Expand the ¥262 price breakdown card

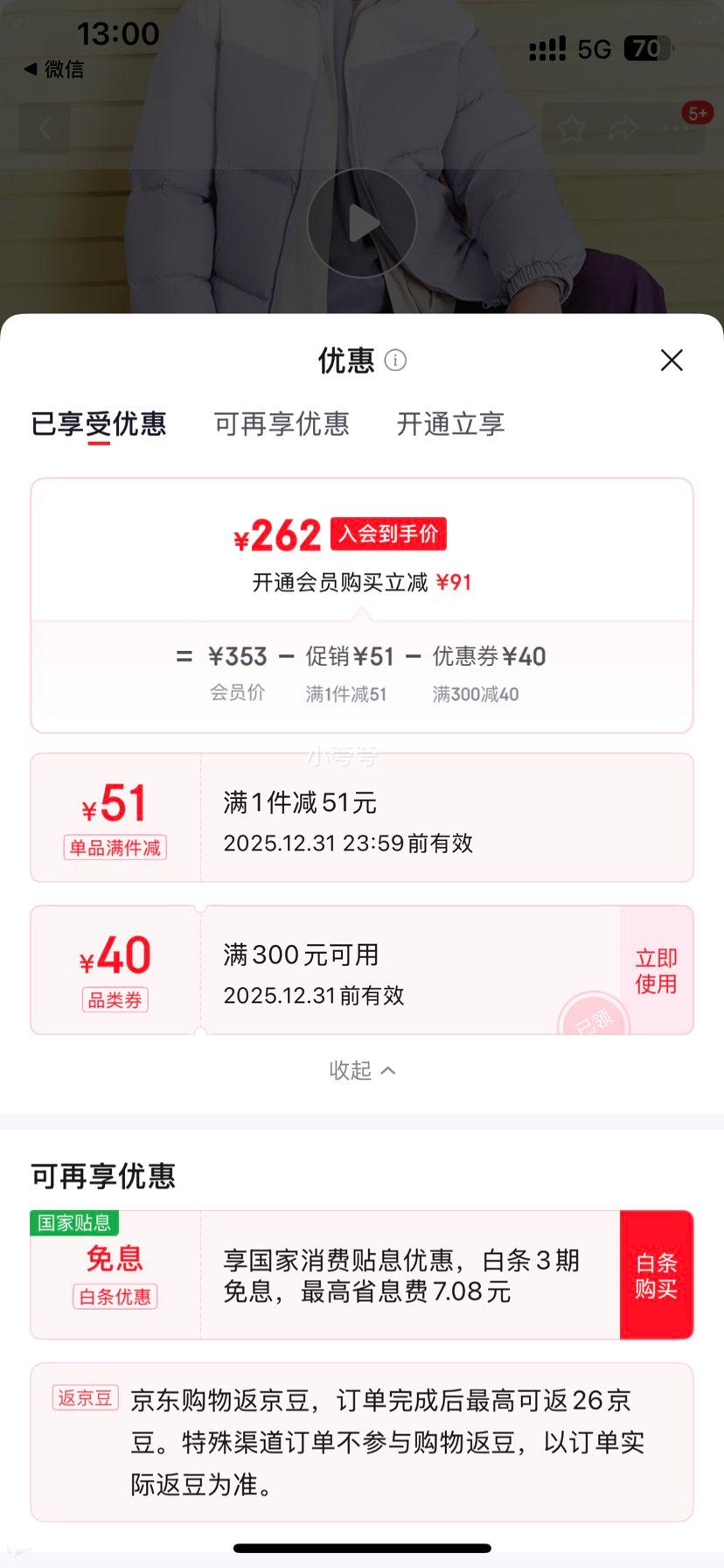pos(361,604)
